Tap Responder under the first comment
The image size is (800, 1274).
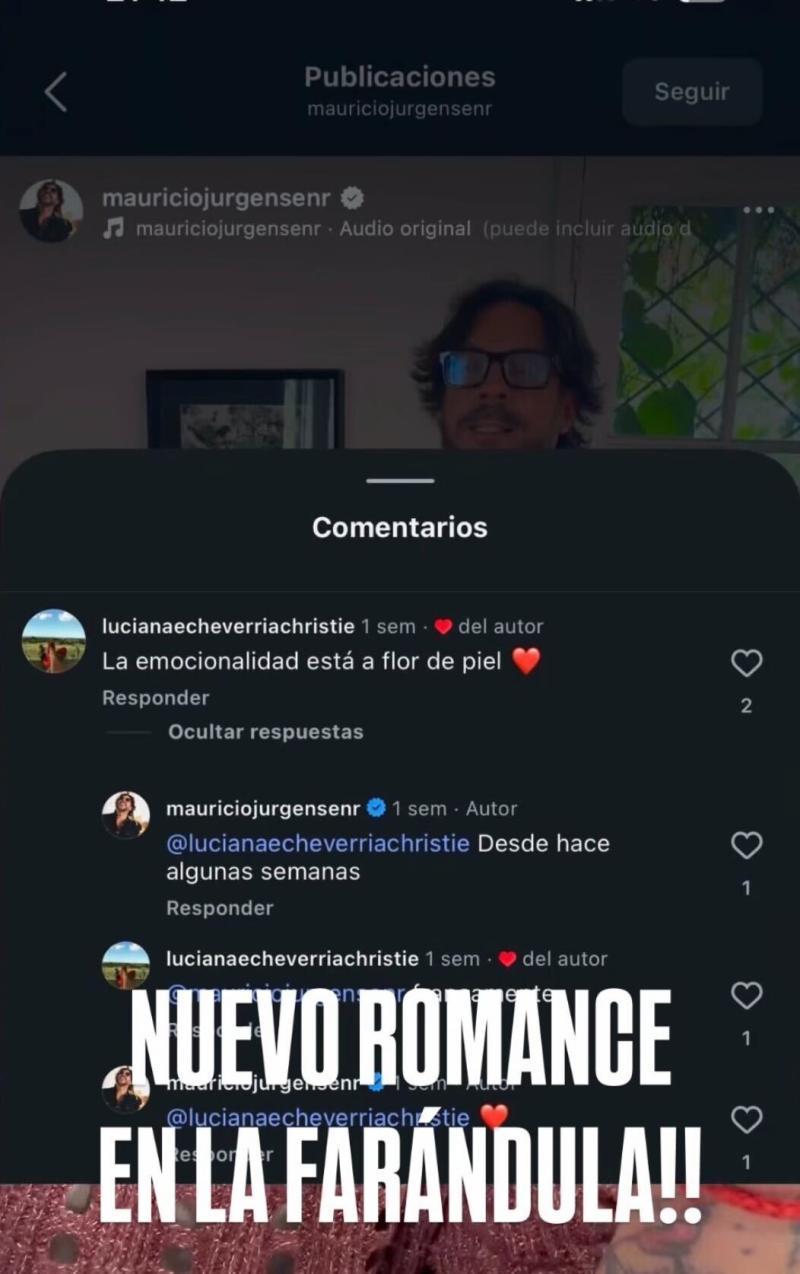(155, 697)
